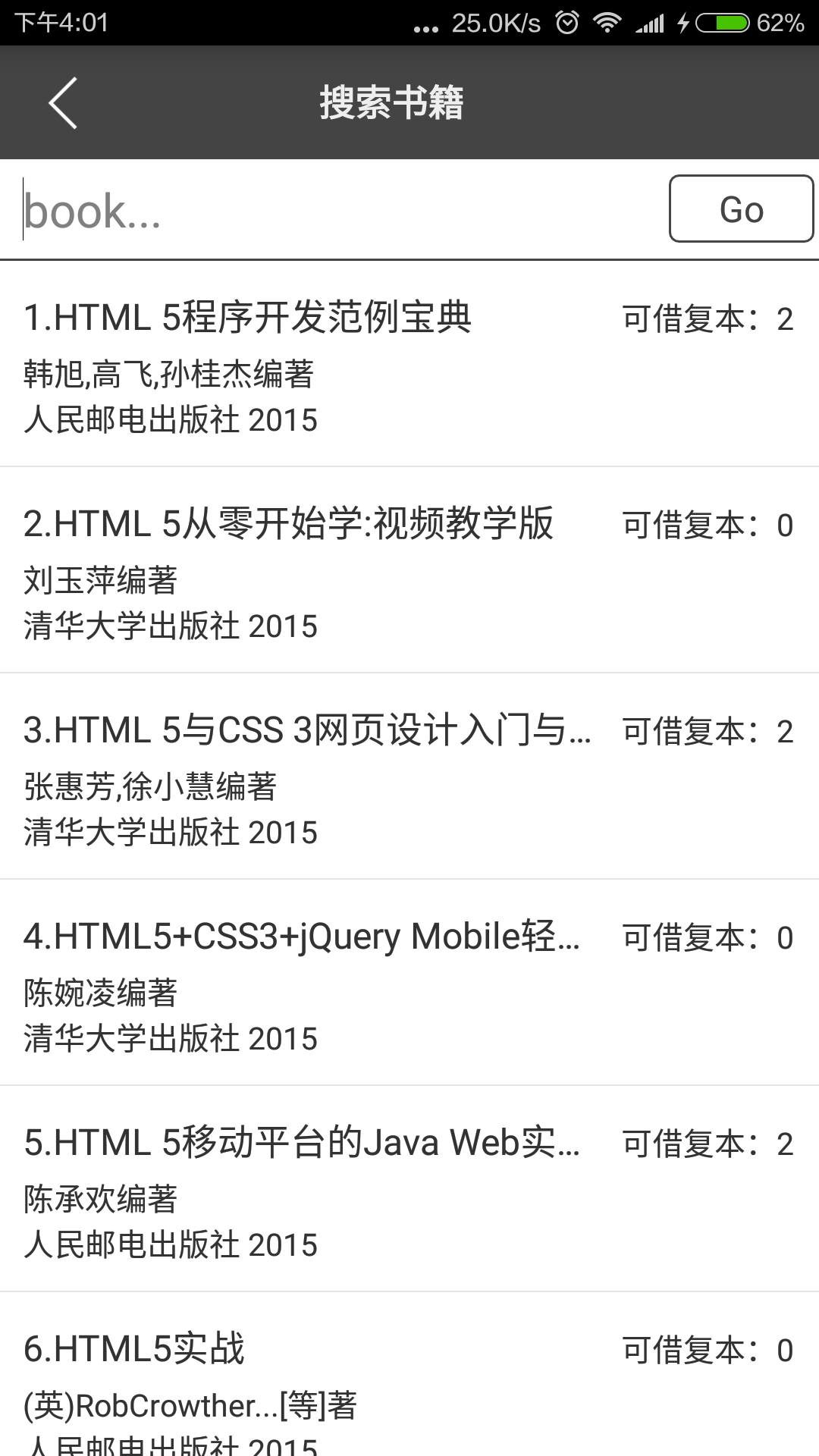Tap the Go button to search
Viewport: 819px width, 1456px height.
(741, 209)
